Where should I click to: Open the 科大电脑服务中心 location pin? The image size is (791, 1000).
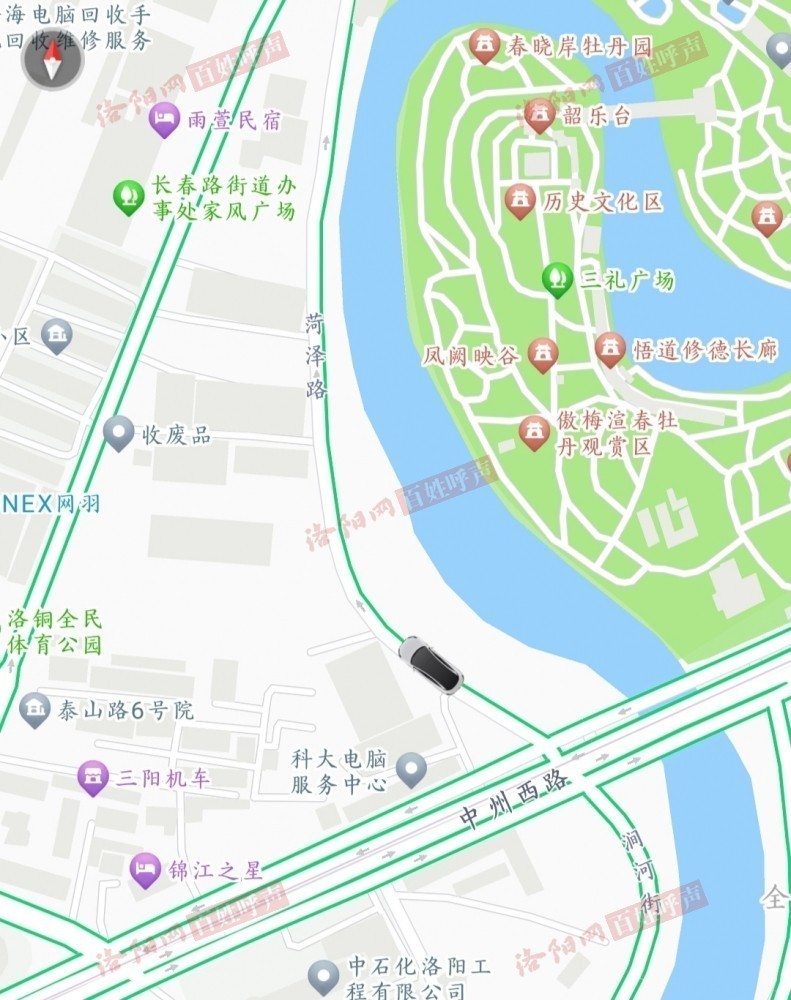click(411, 770)
